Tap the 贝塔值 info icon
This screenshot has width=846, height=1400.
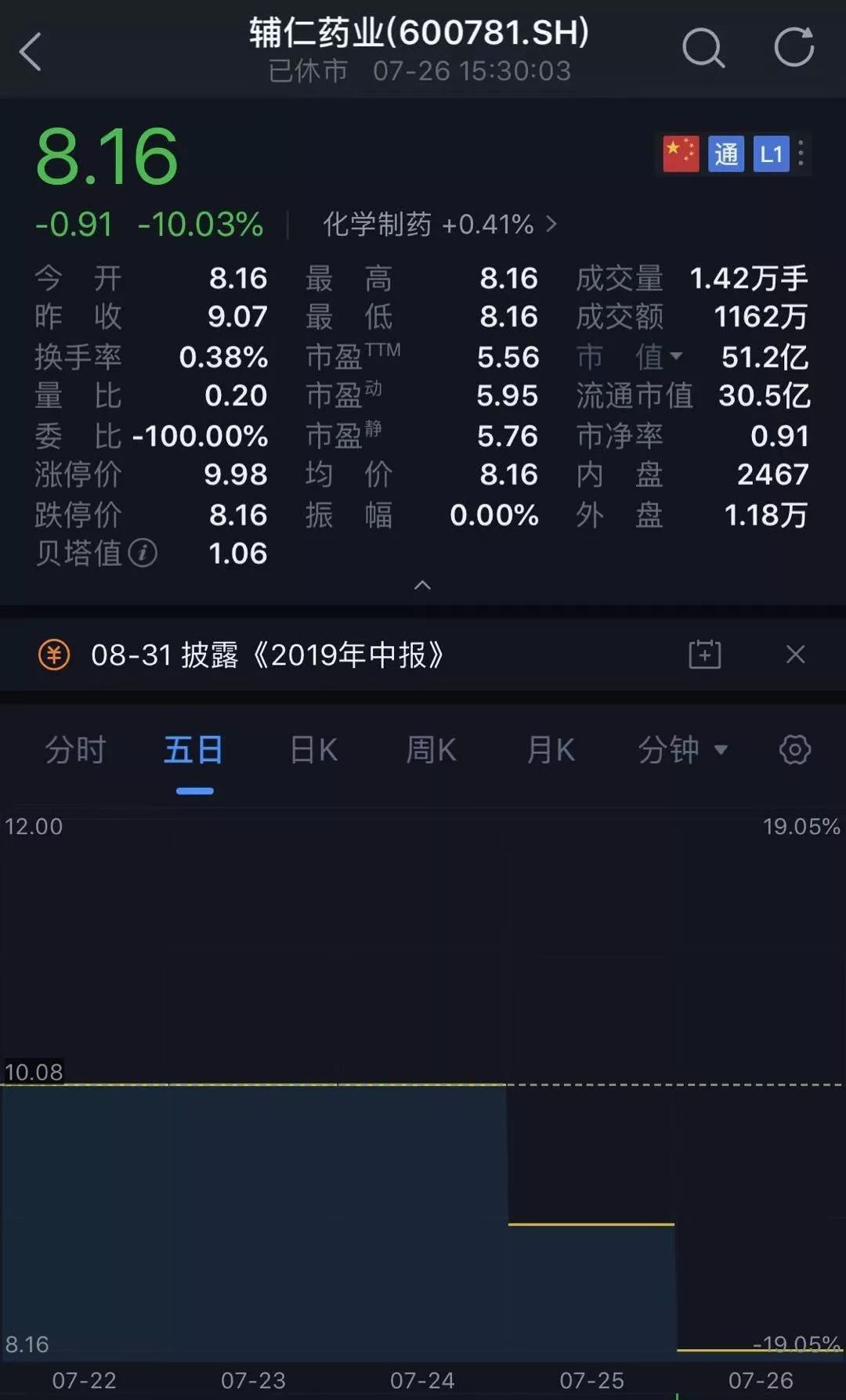pyautogui.click(x=143, y=554)
